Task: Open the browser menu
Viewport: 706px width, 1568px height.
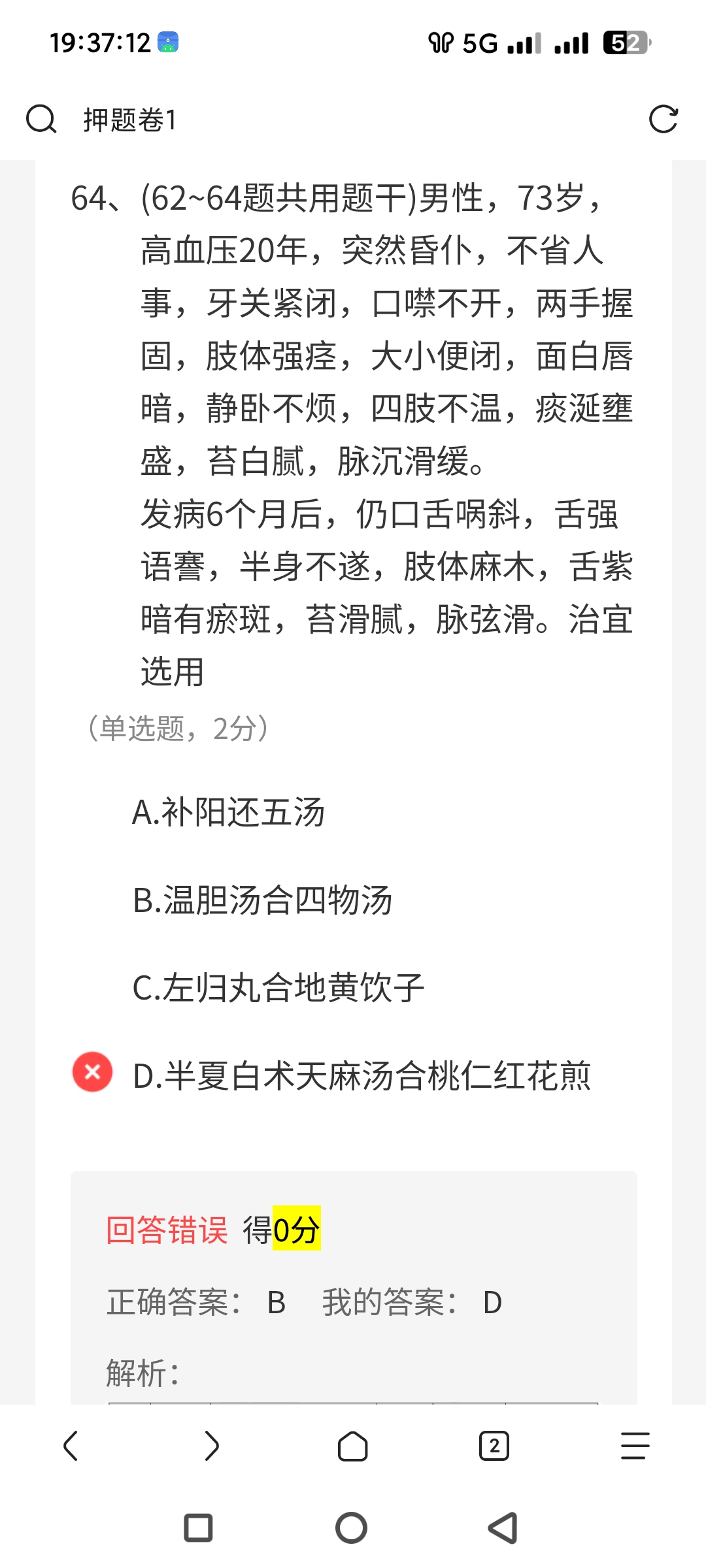Action: (x=635, y=1445)
